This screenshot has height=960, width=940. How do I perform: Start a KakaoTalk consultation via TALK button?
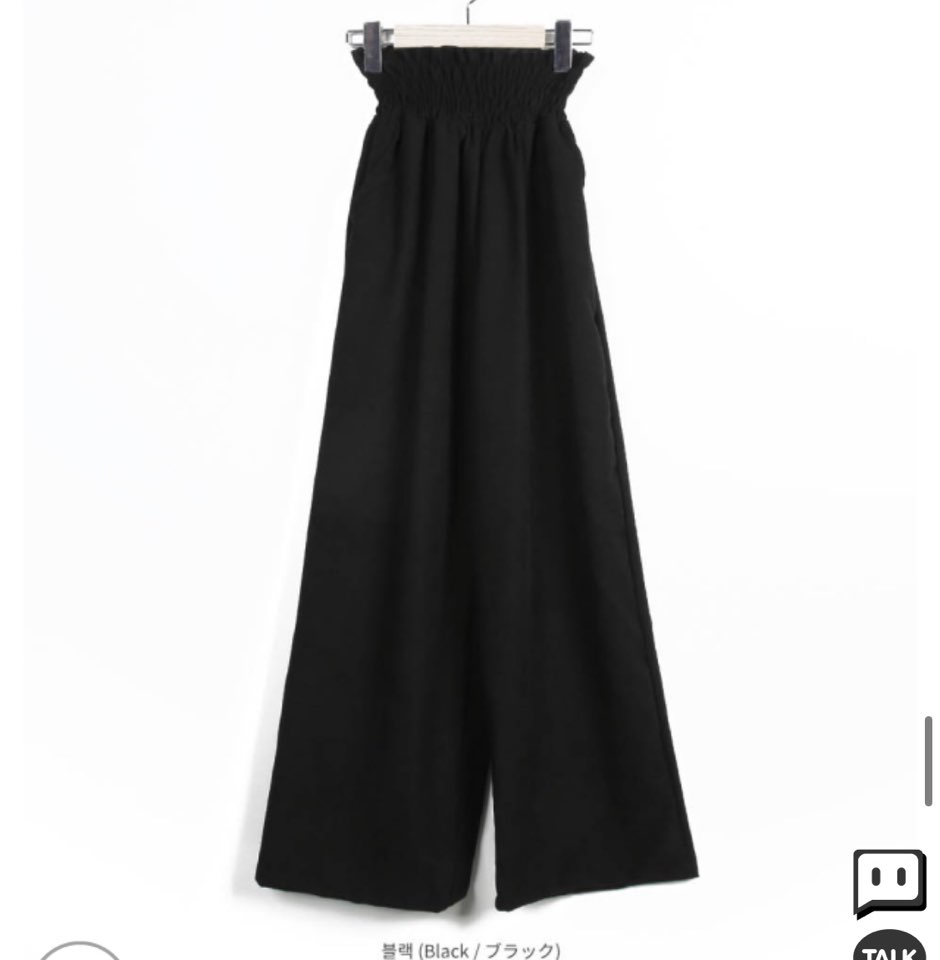(x=890, y=947)
